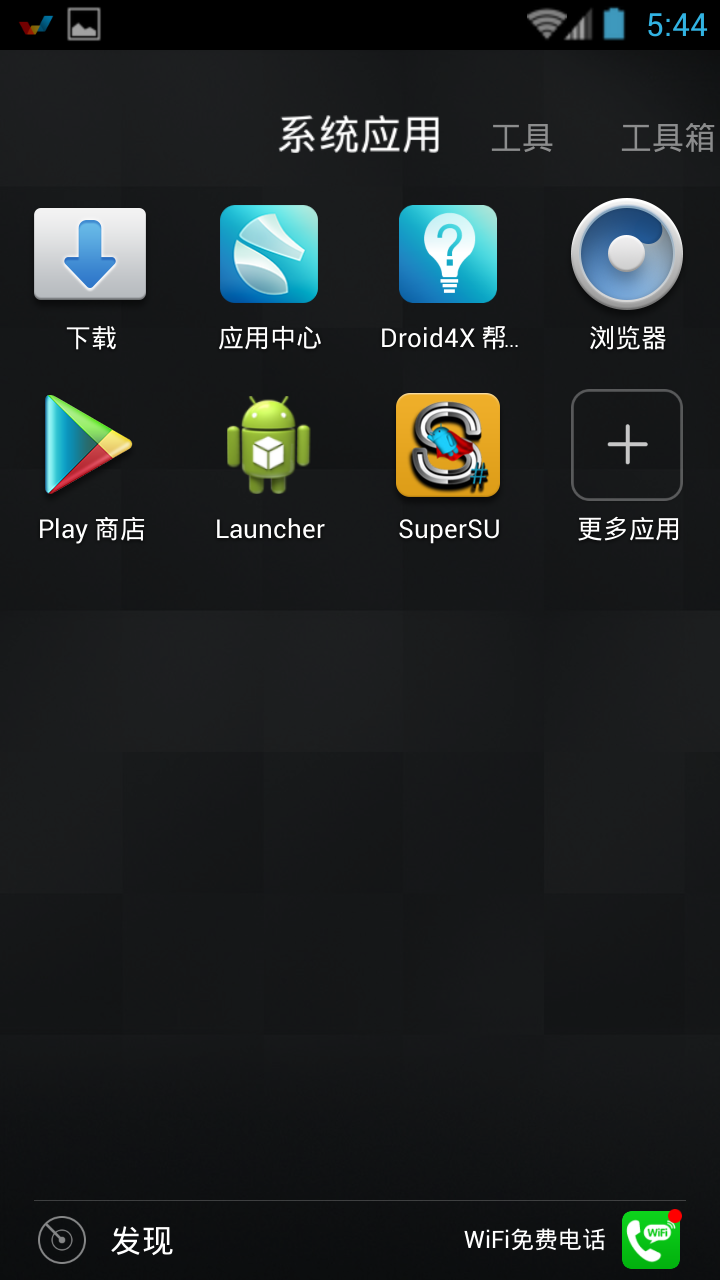
Task: Switch to the 工具 tab
Action: pos(522,138)
